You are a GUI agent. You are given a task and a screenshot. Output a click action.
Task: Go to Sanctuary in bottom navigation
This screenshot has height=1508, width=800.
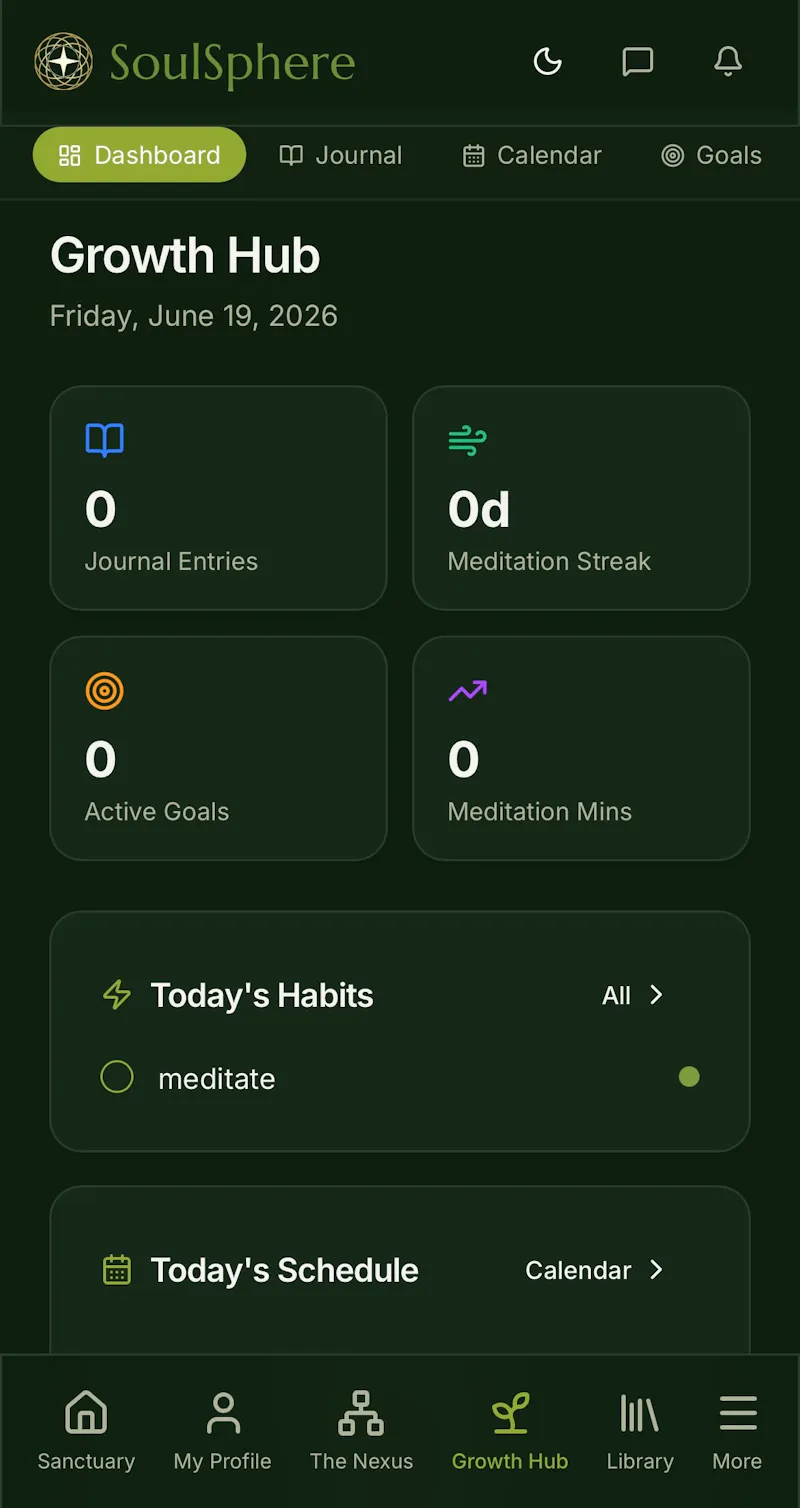(x=86, y=1432)
